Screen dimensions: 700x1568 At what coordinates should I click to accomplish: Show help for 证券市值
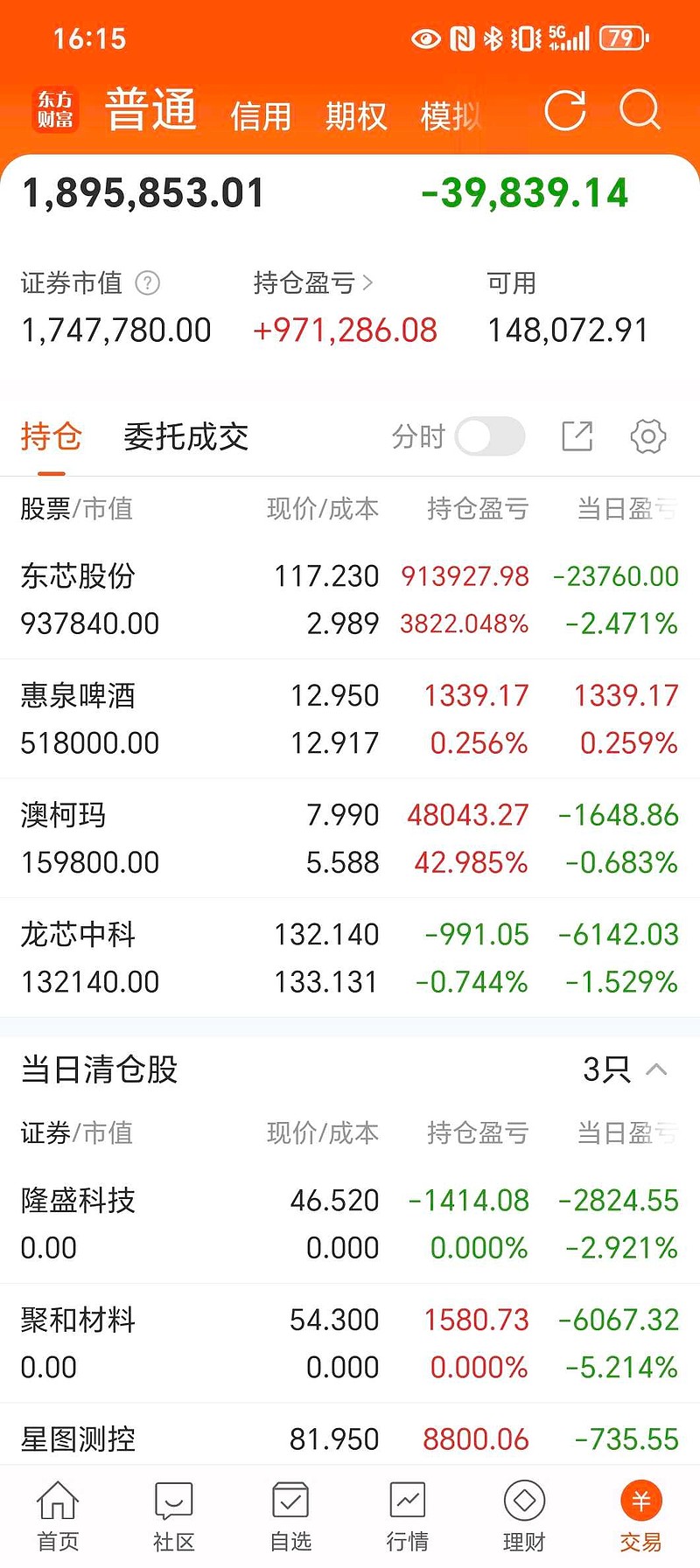(148, 283)
